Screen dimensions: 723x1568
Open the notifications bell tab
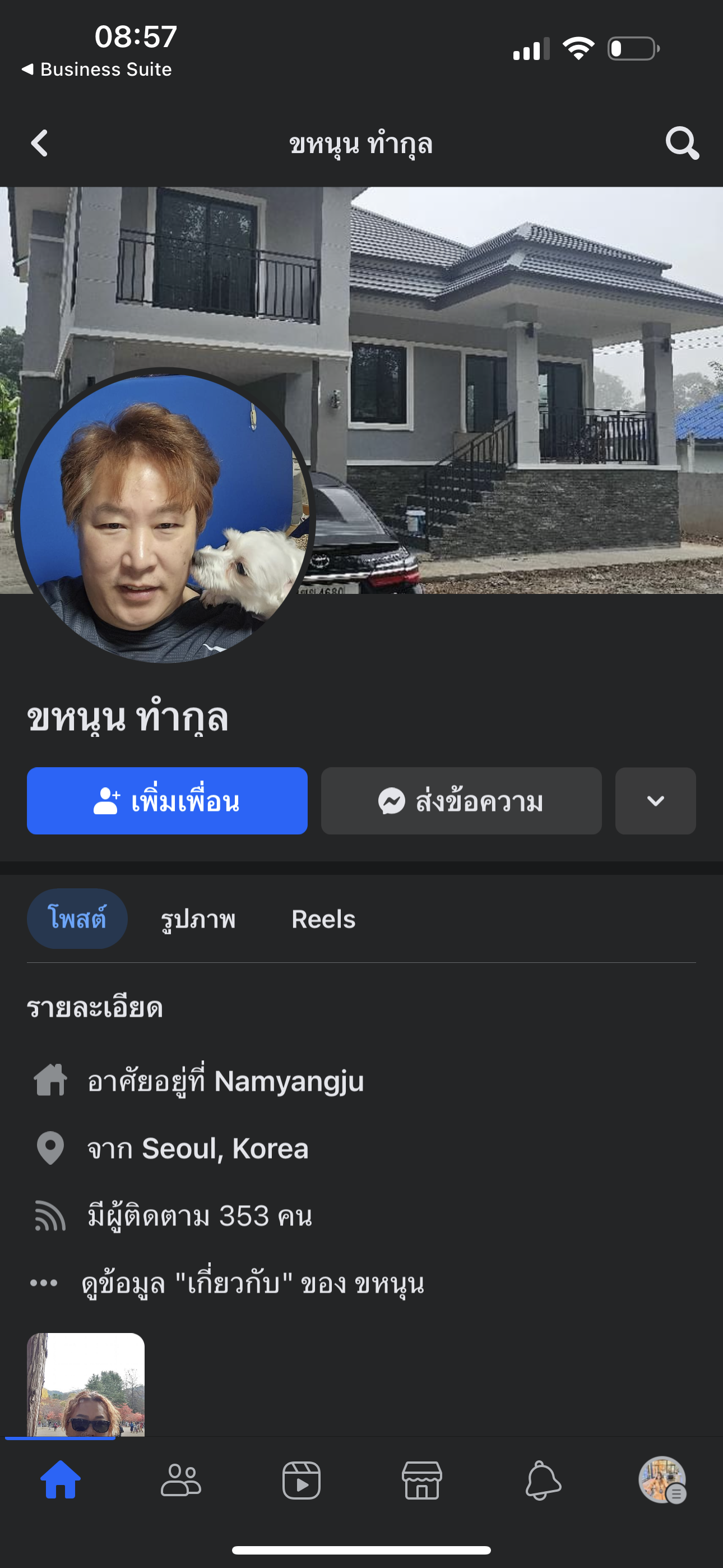543,1480
